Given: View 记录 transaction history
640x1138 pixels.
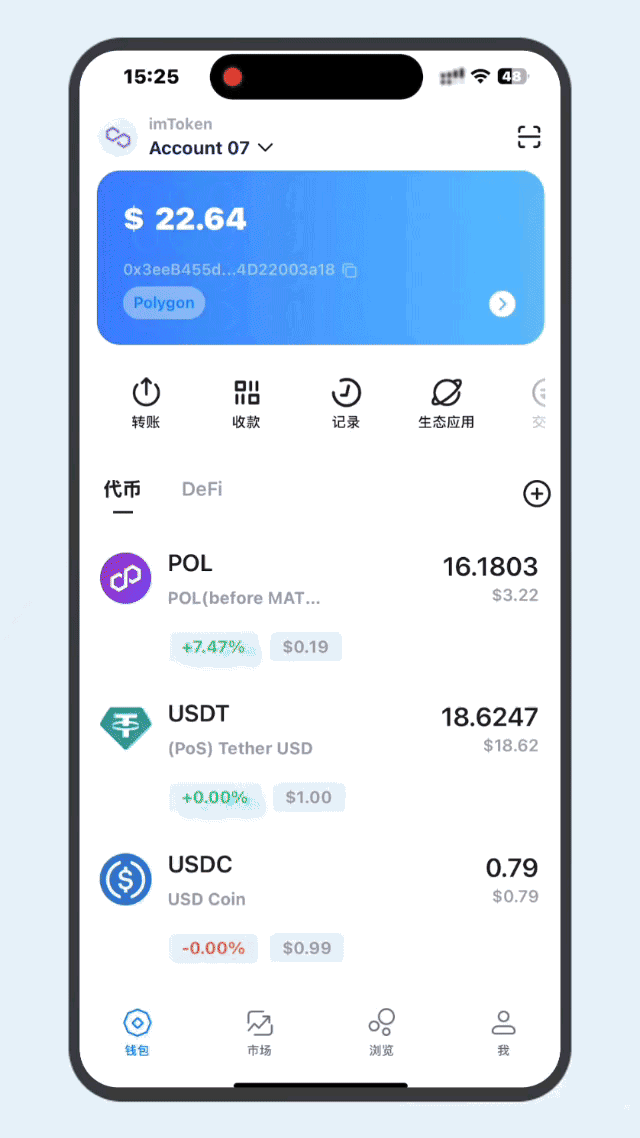Looking at the screenshot, I should point(346,403).
